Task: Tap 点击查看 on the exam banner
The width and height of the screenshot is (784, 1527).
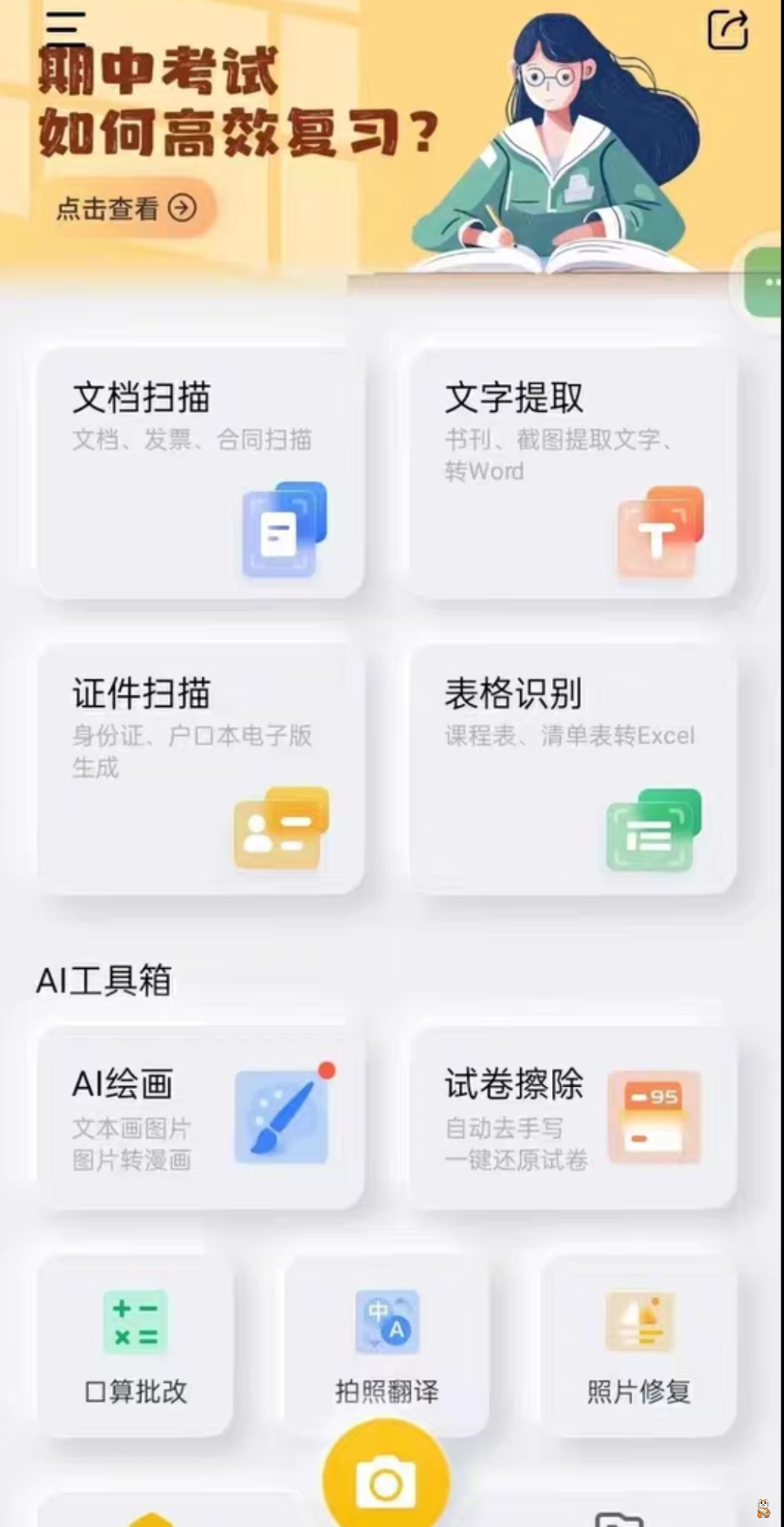Action: point(127,208)
